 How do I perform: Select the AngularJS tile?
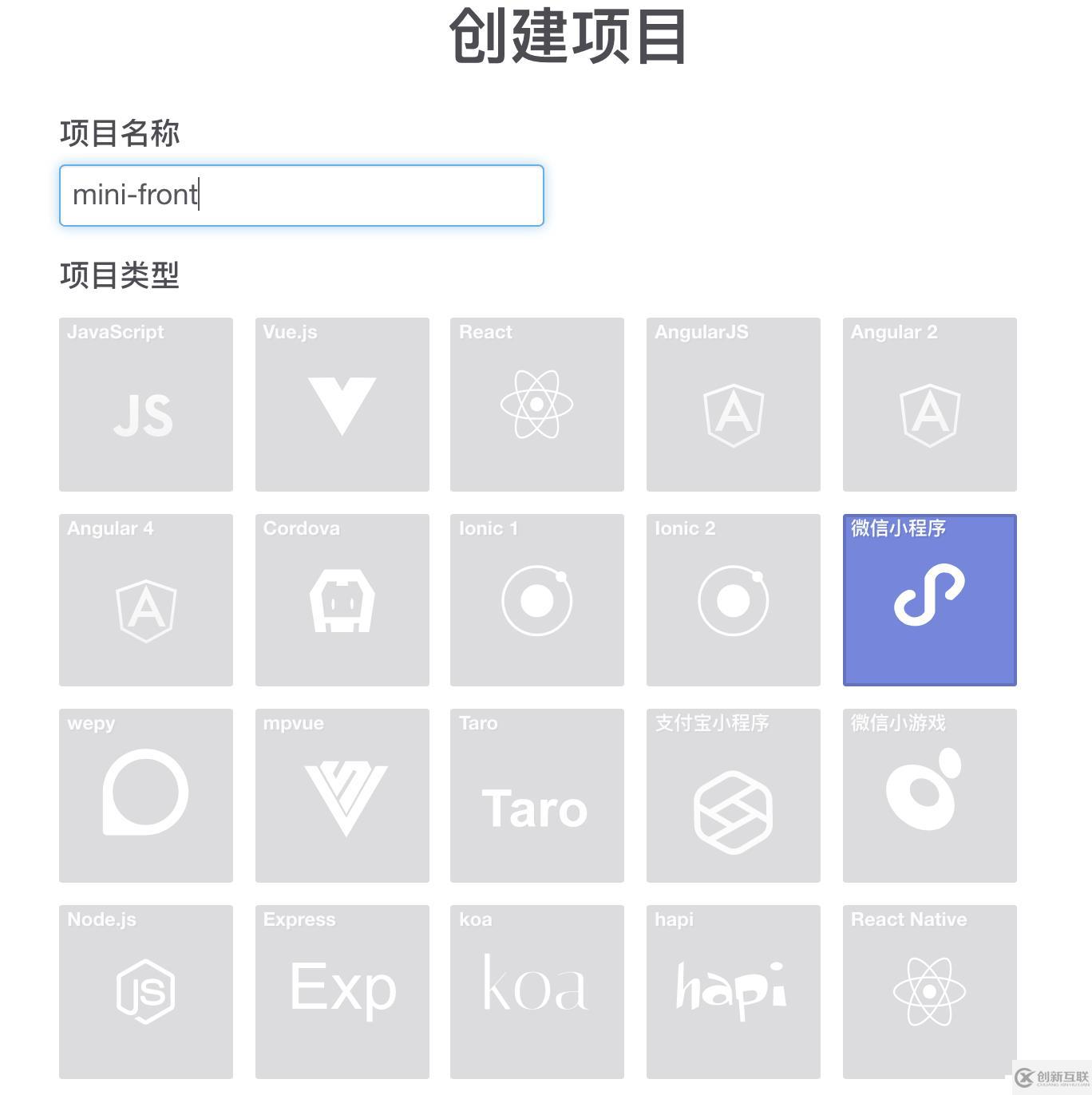[734, 405]
